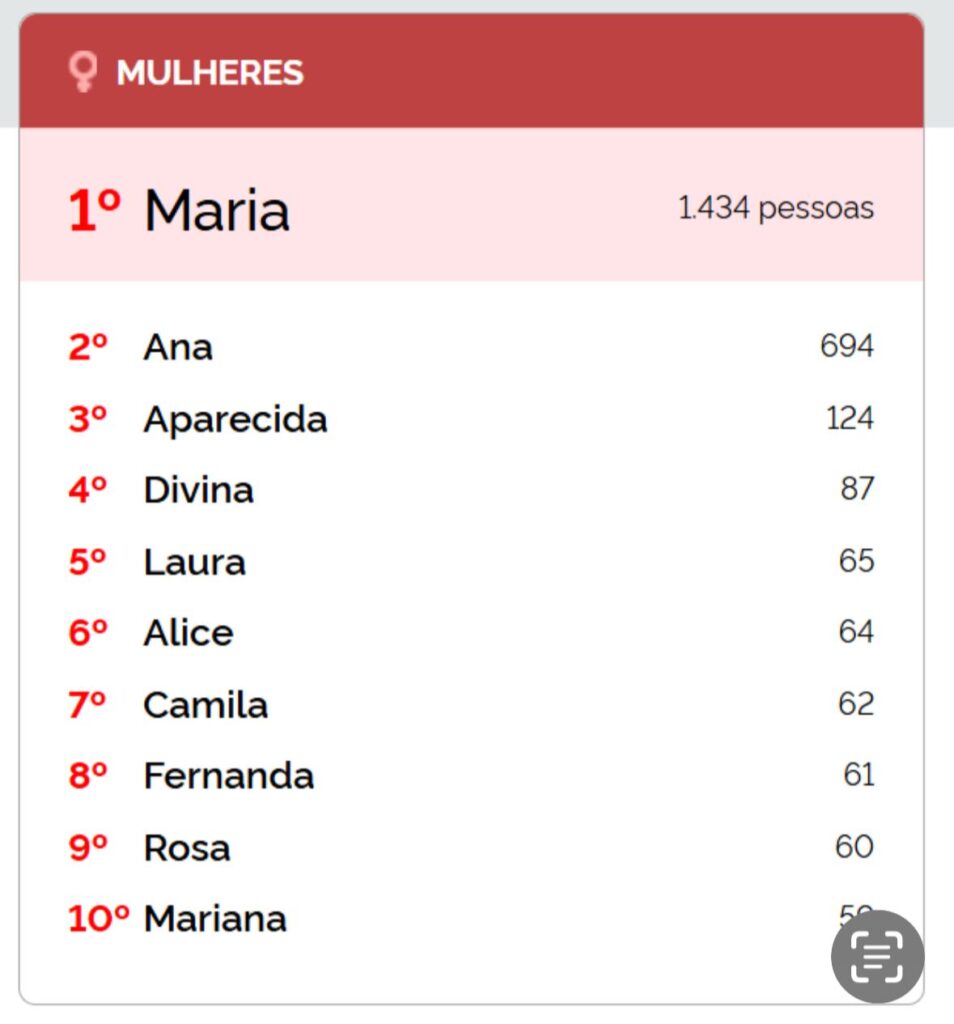954x1024 pixels.
Task: Click the name Mariana at the bottom
Action: (x=215, y=918)
